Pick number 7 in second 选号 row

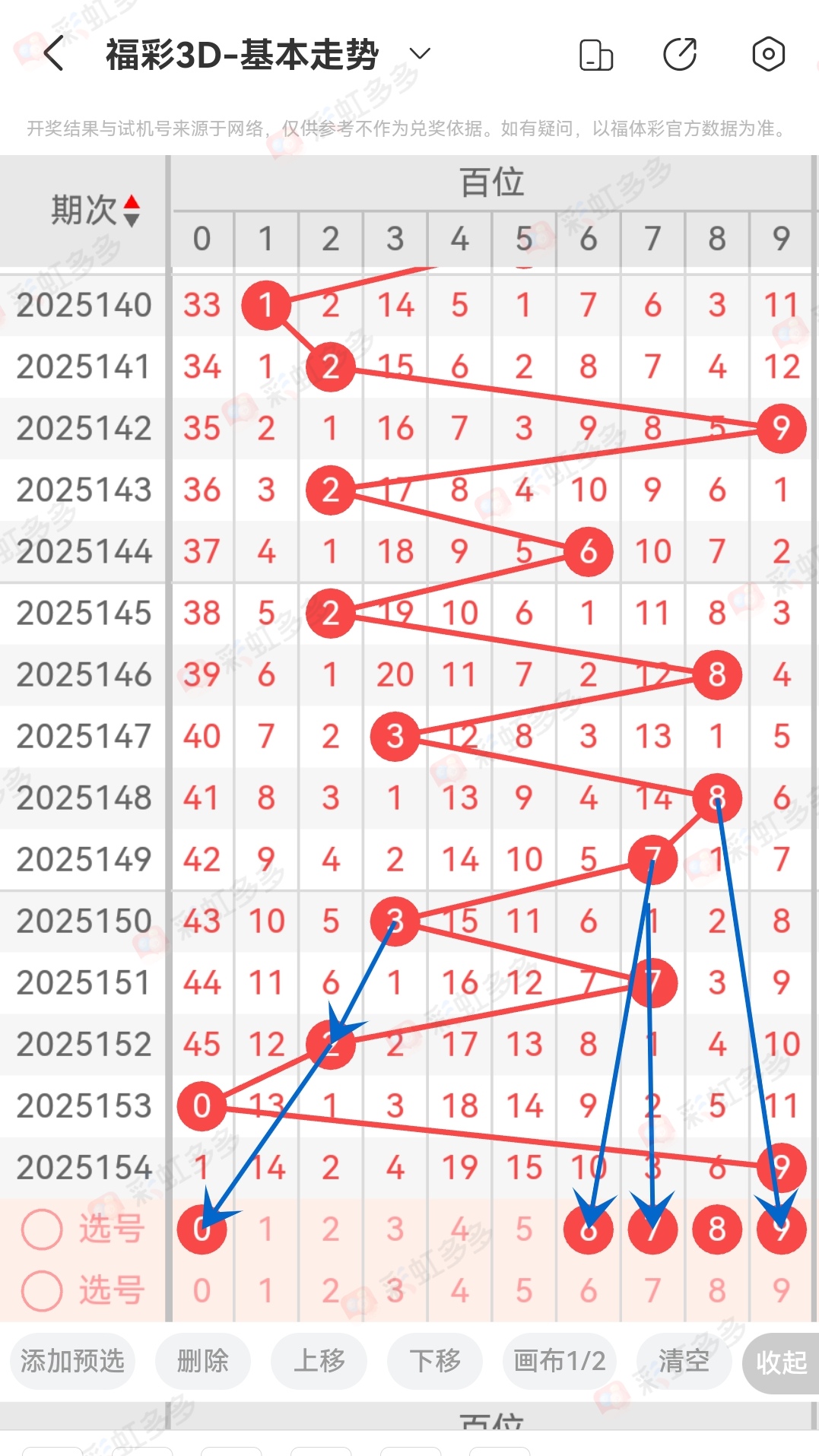652,1291
